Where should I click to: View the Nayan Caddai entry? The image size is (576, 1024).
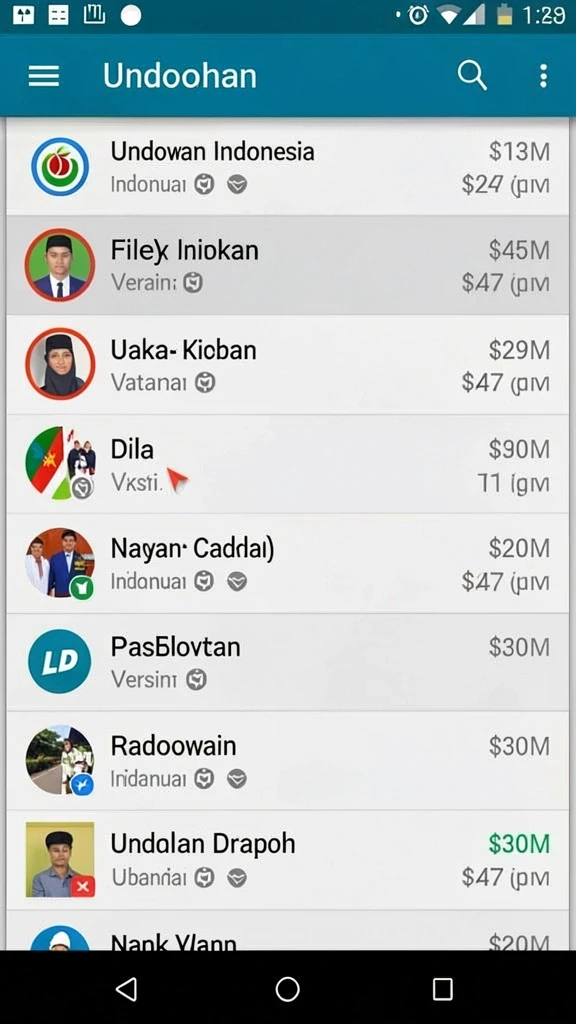pos(287,563)
